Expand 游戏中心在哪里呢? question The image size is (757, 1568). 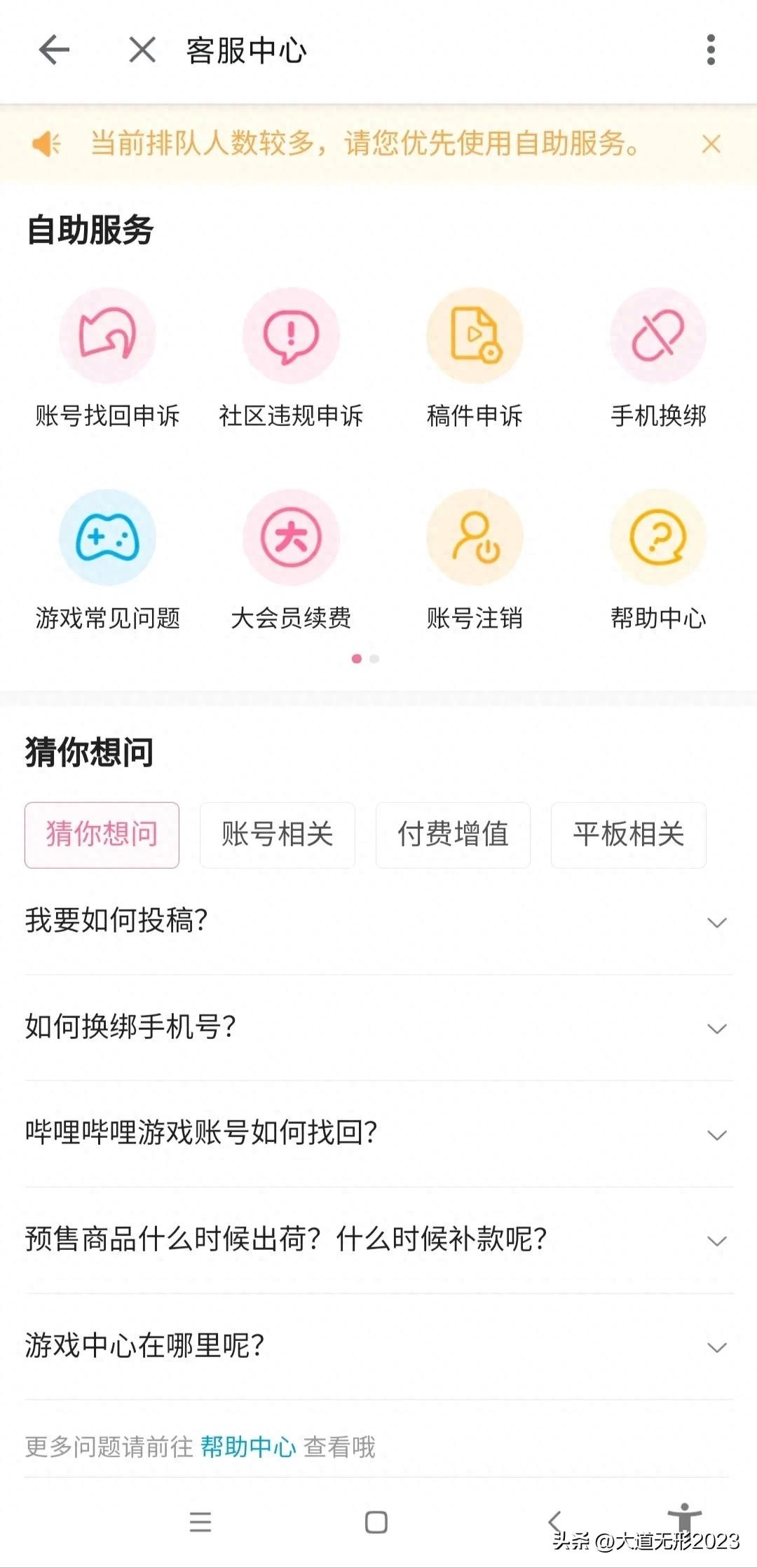click(378, 1346)
